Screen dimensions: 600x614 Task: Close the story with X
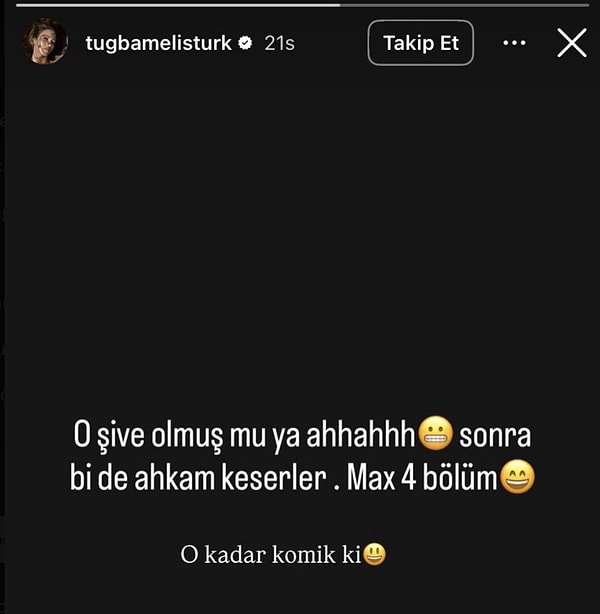[571, 43]
